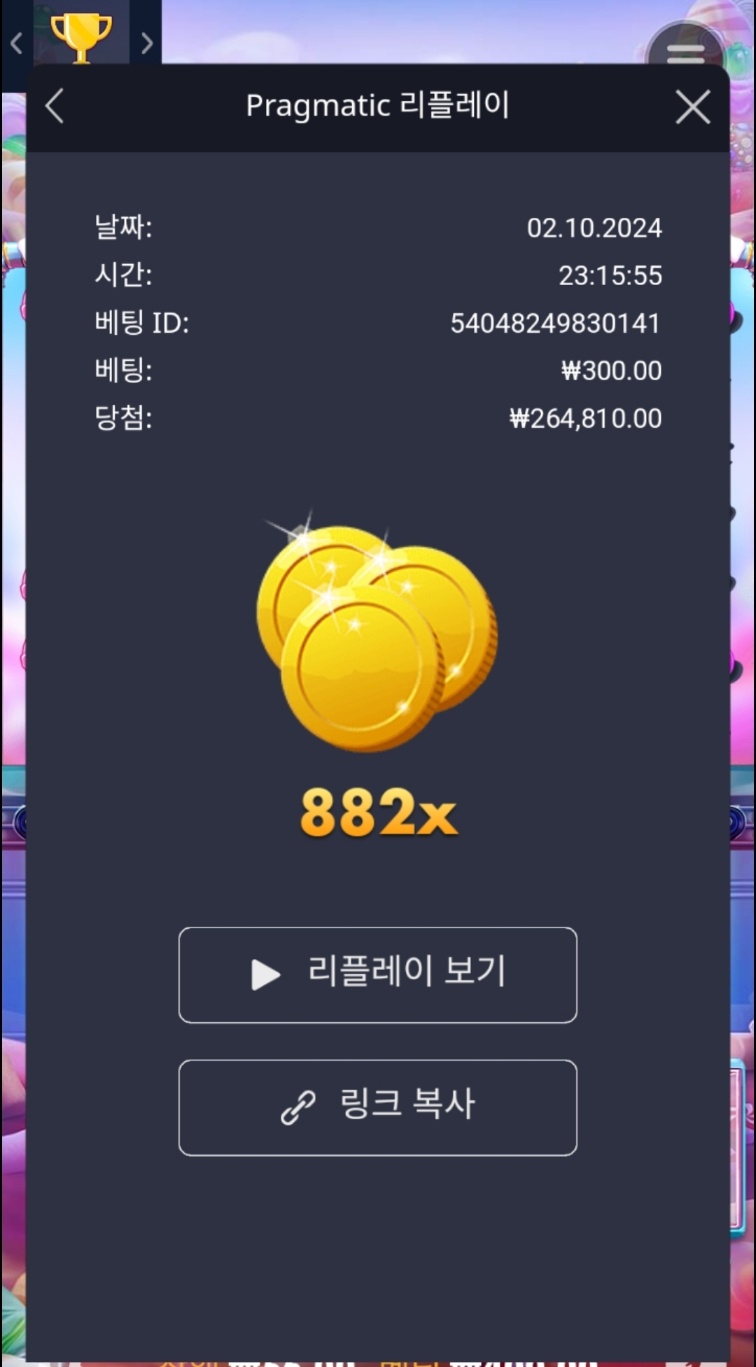Screen dimensions: 756x1367
Task: Close the Pragmatic replay dialog
Action: click(692, 107)
